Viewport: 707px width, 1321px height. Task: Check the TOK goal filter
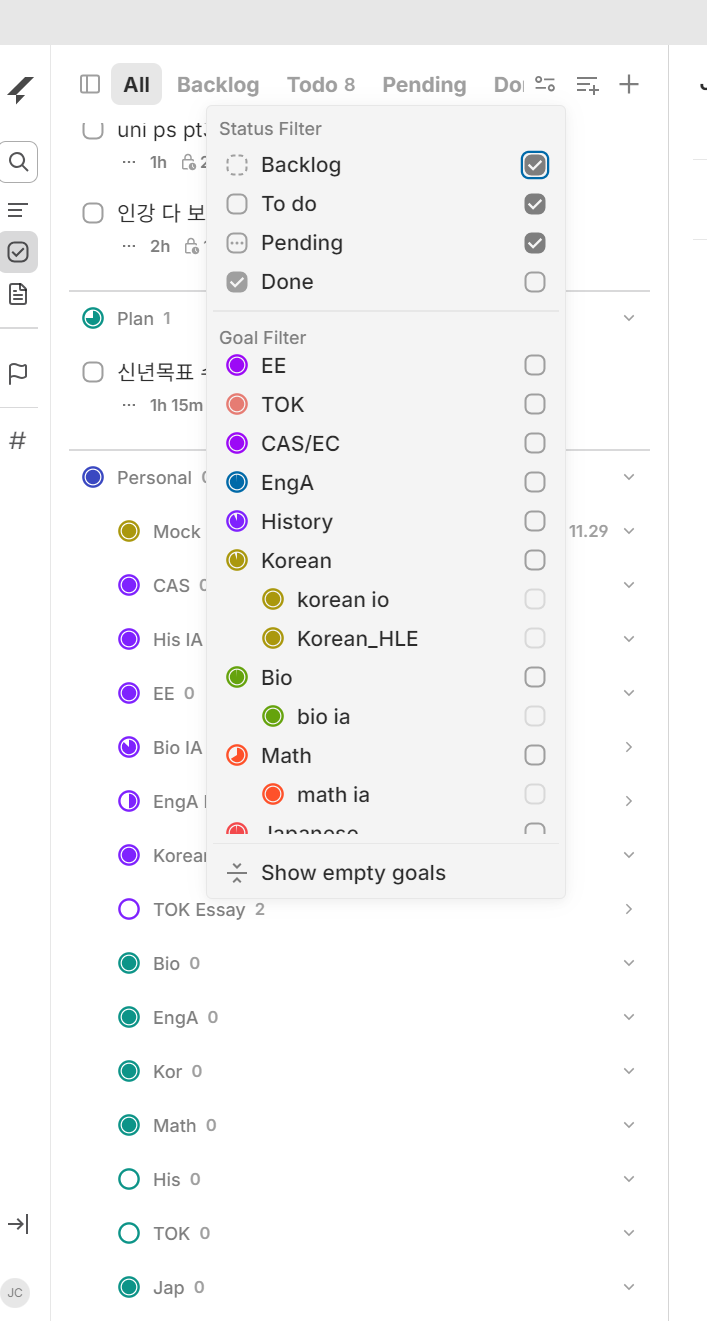pos(535,404)
